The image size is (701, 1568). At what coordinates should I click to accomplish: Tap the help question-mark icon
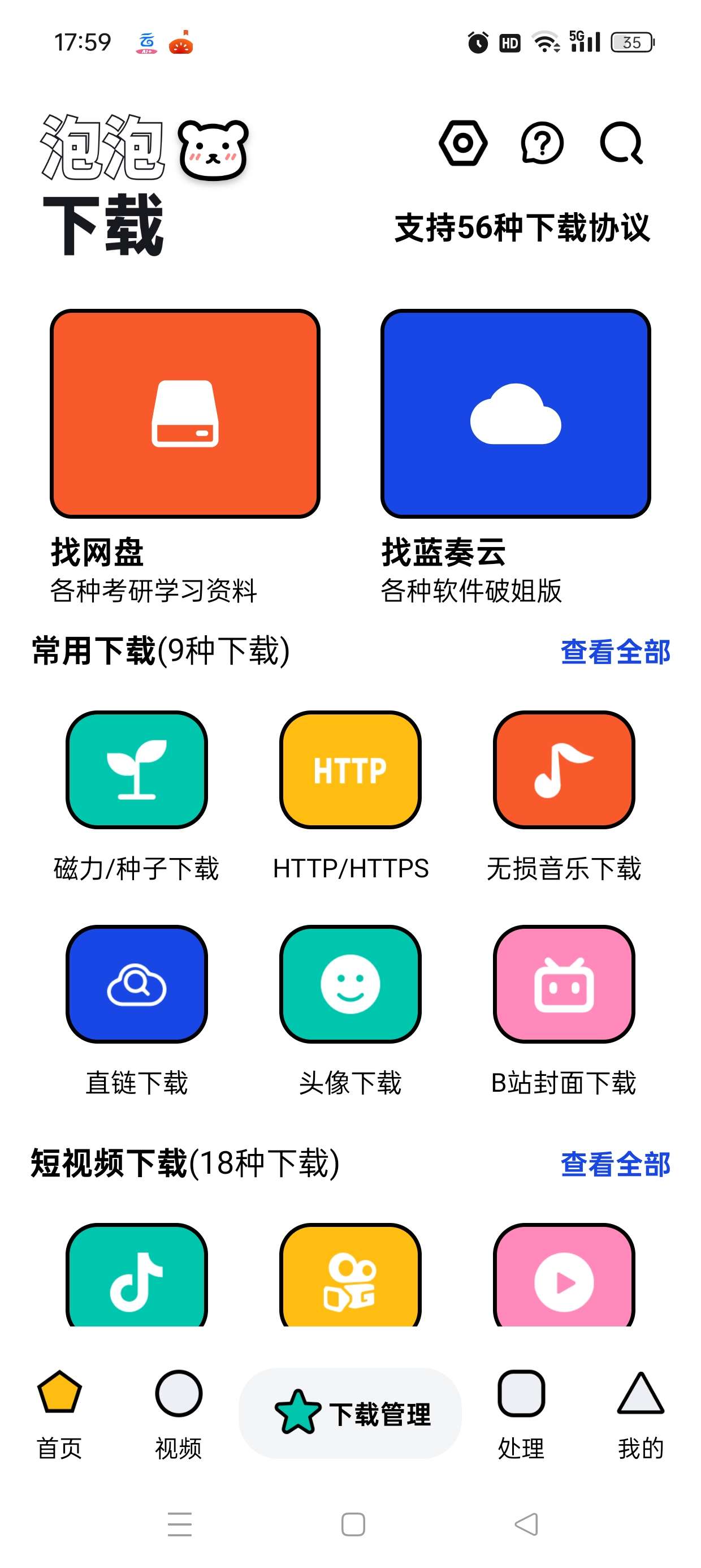pyautogui.click(x=541, y=144)
